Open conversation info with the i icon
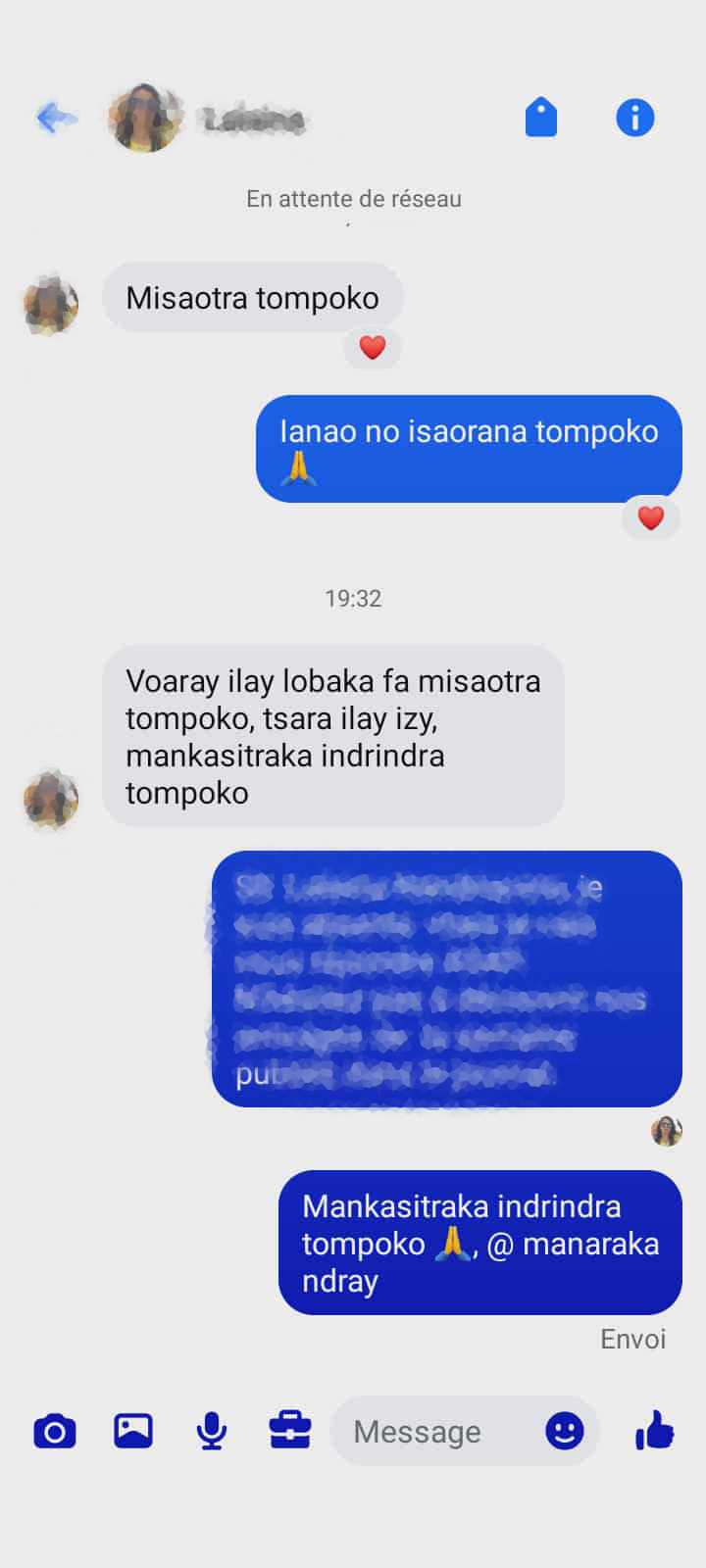The height and width of the screenshot is (1568, 706). pyautogui.click(x=634, y=119)
